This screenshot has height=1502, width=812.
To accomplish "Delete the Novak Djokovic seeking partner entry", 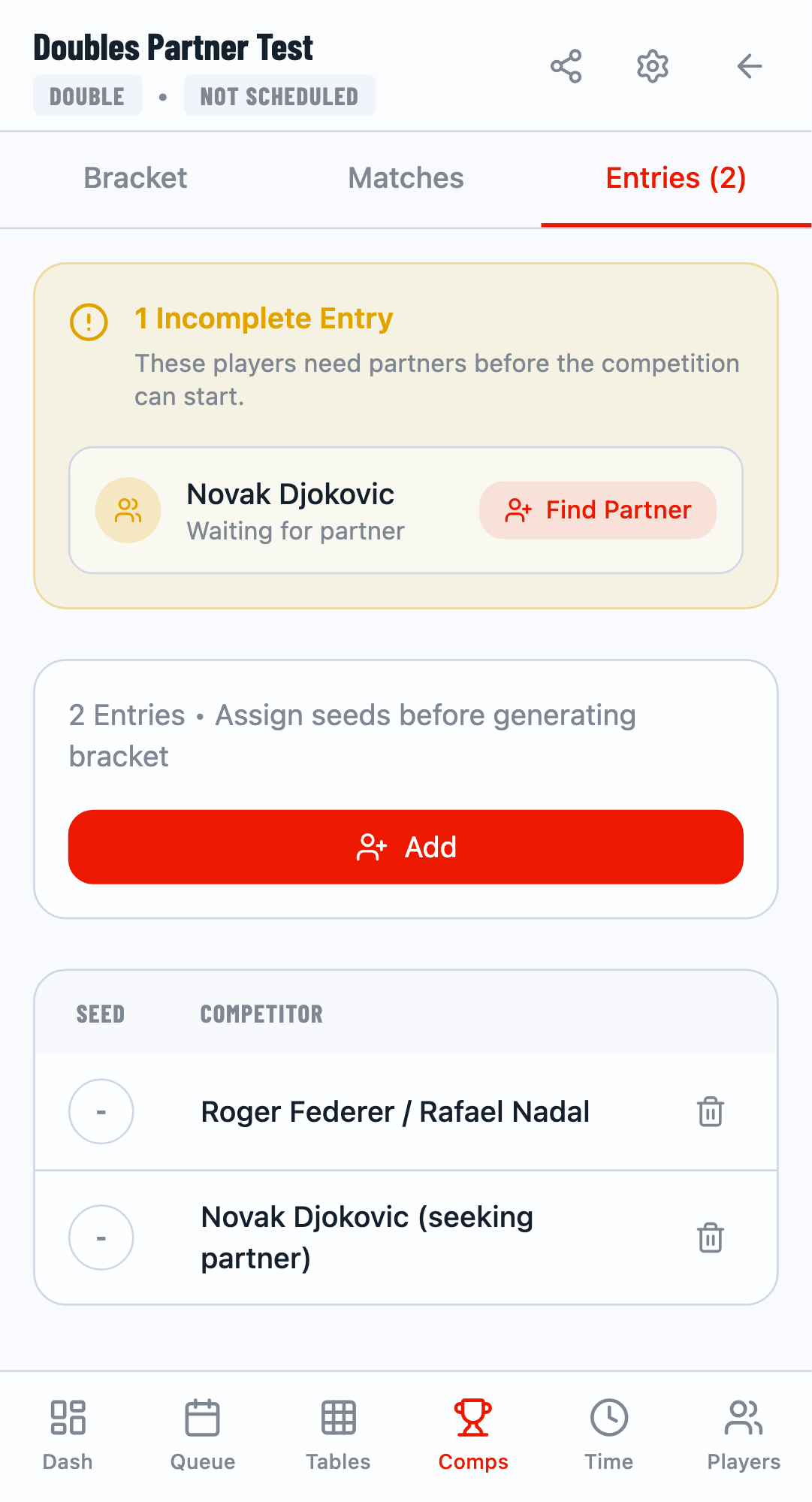I will pos(709,1238).
